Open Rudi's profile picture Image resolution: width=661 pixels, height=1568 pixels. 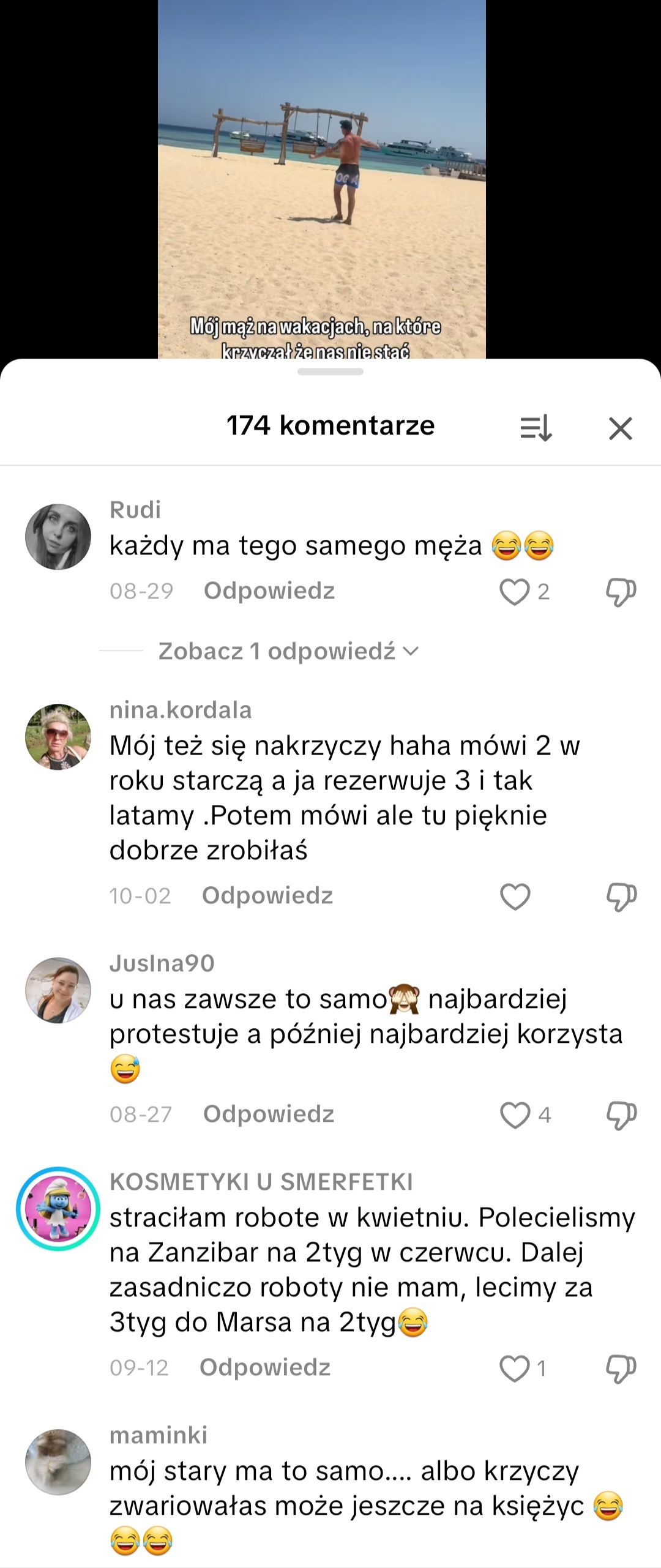point(58,537)
